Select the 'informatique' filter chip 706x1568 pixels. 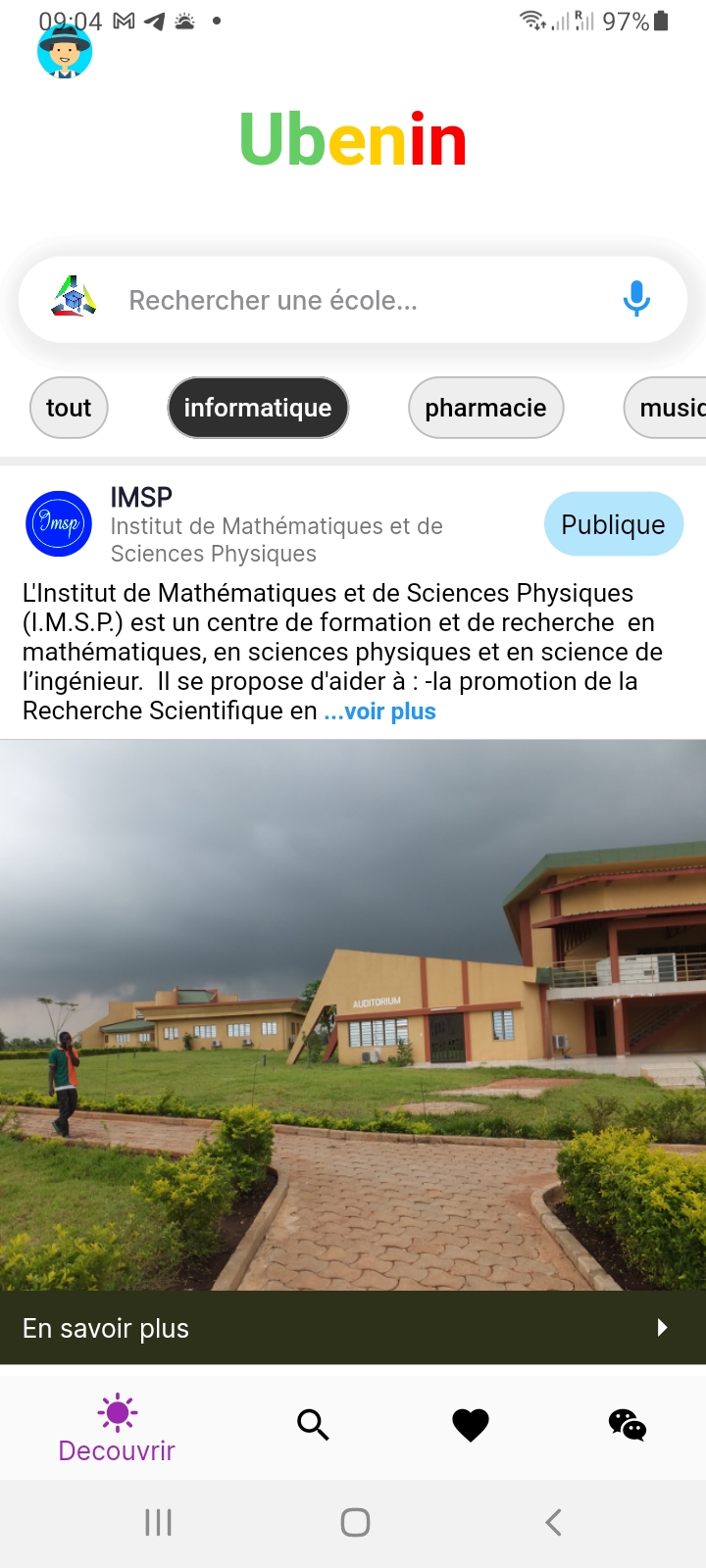(x=258, y=408)
